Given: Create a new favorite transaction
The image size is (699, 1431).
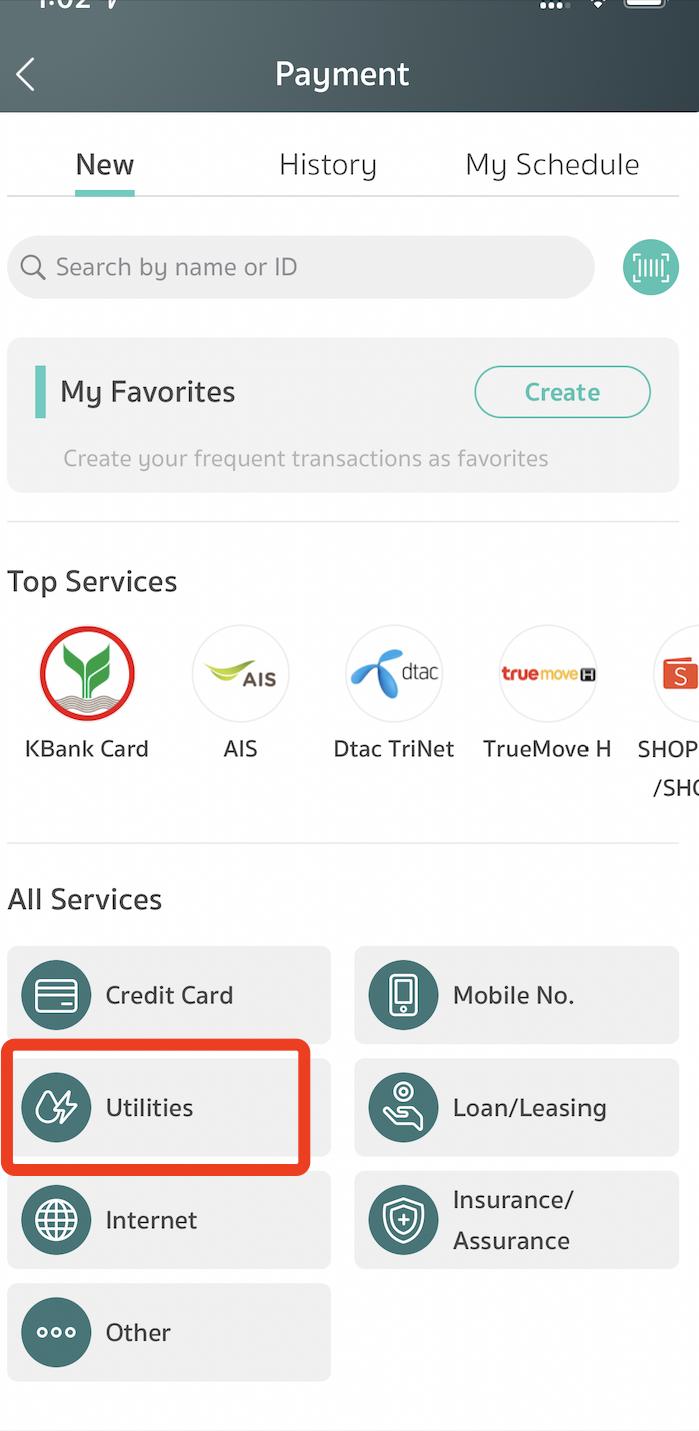Looking at the screenshot, I should tap(562, 392).
